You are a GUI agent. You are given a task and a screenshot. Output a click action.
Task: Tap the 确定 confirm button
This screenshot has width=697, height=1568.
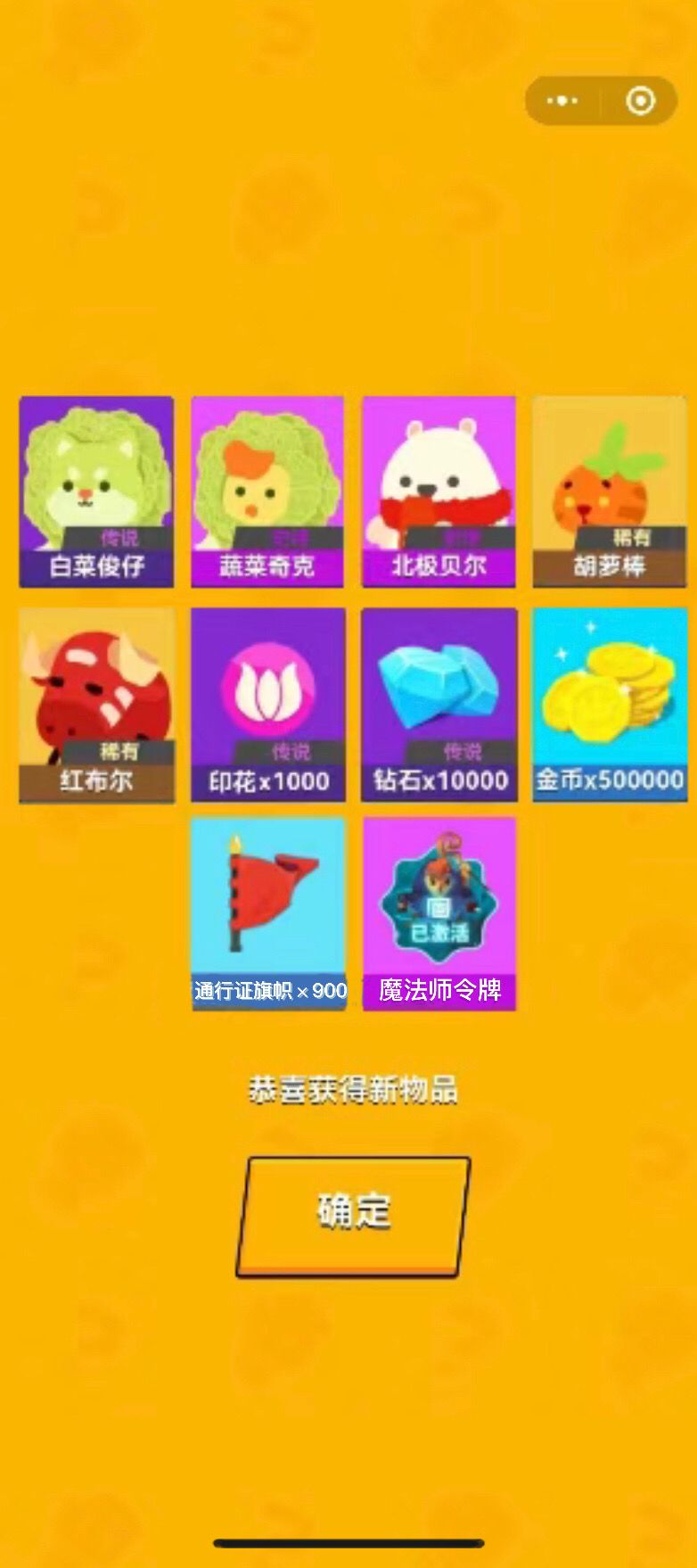pos(353,1216)
